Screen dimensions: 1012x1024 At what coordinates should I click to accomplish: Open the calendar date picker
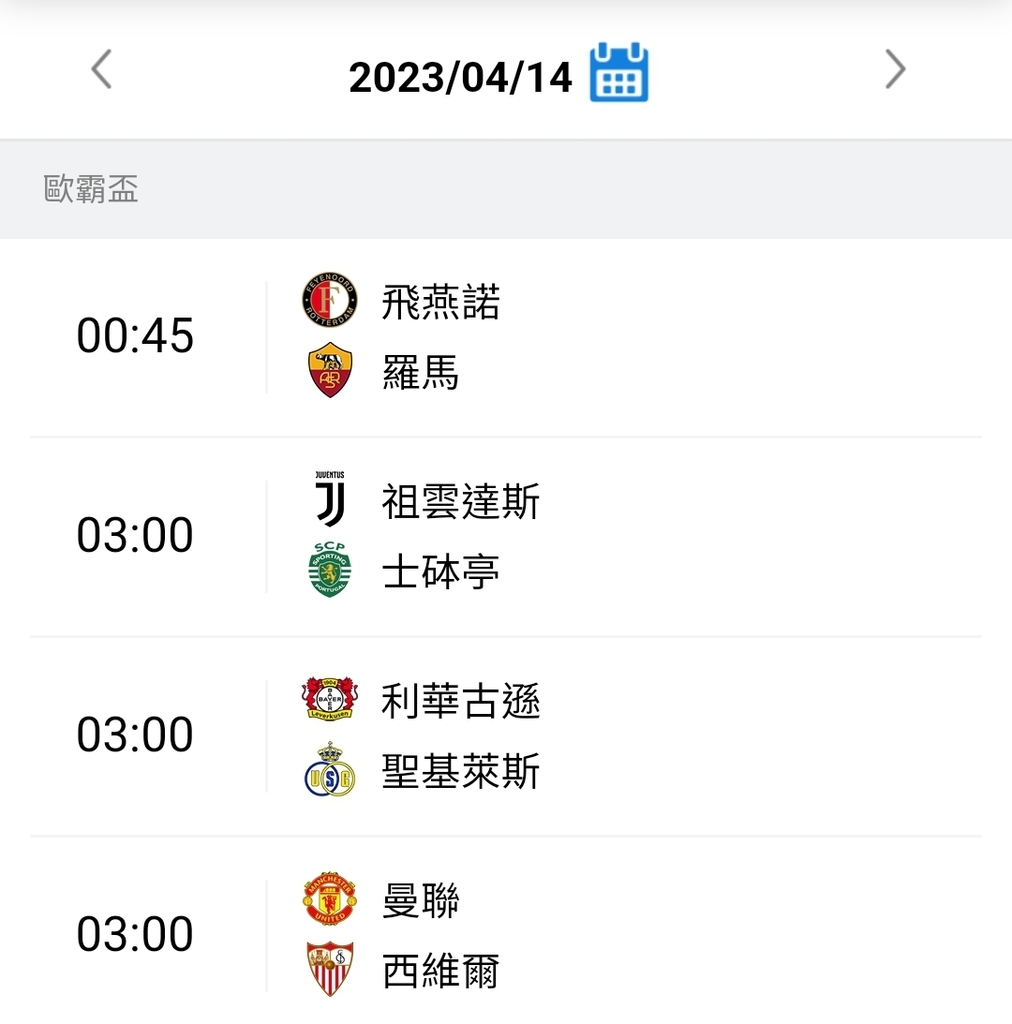point(619,72)
